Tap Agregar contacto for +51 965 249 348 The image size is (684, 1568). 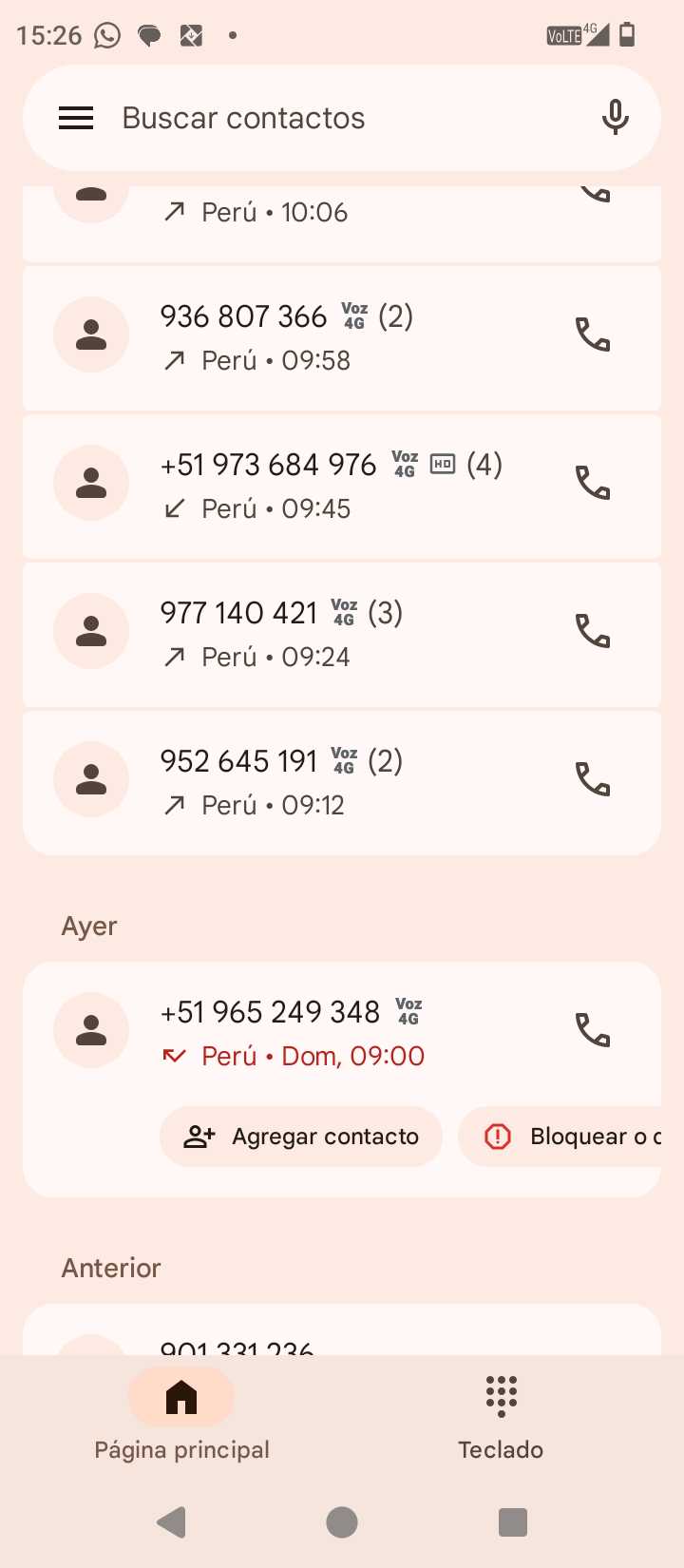(301, 1137)
